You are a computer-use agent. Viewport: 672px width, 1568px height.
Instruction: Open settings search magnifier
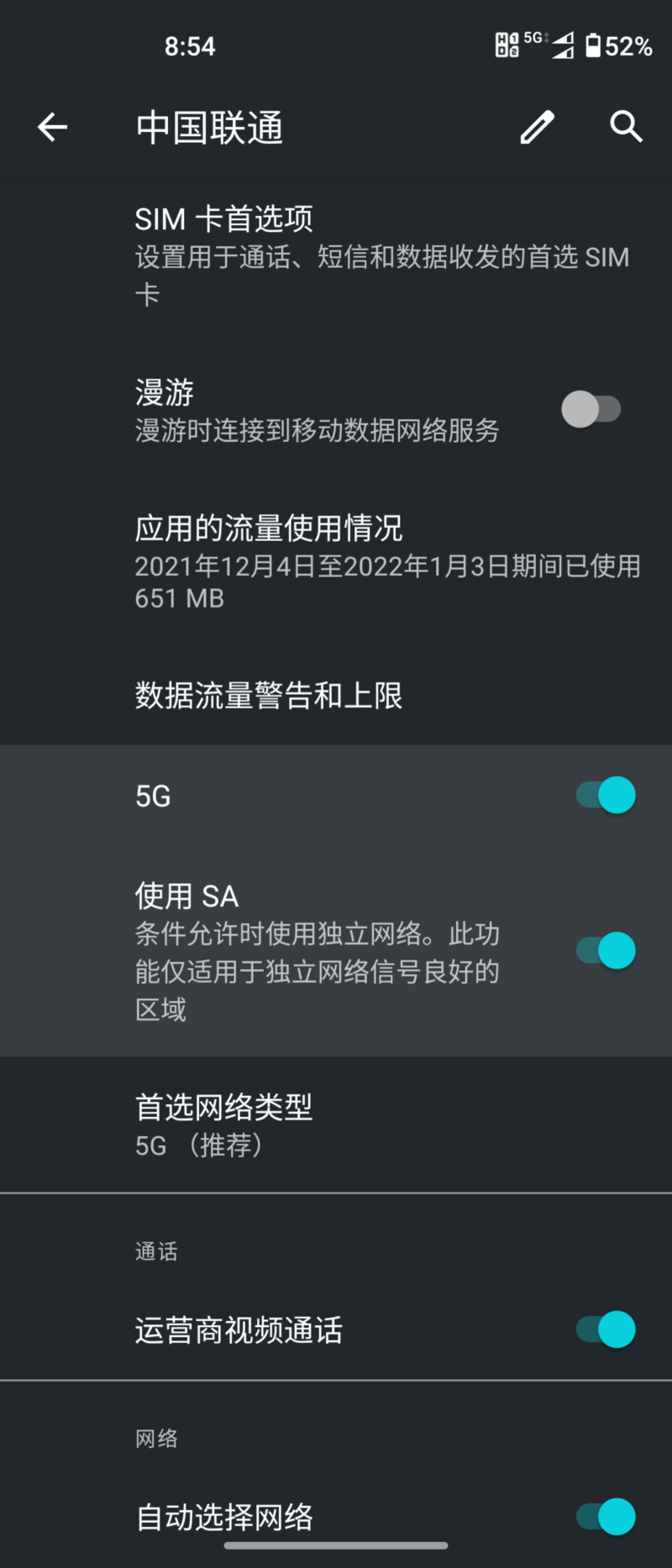tap(626, 128)
